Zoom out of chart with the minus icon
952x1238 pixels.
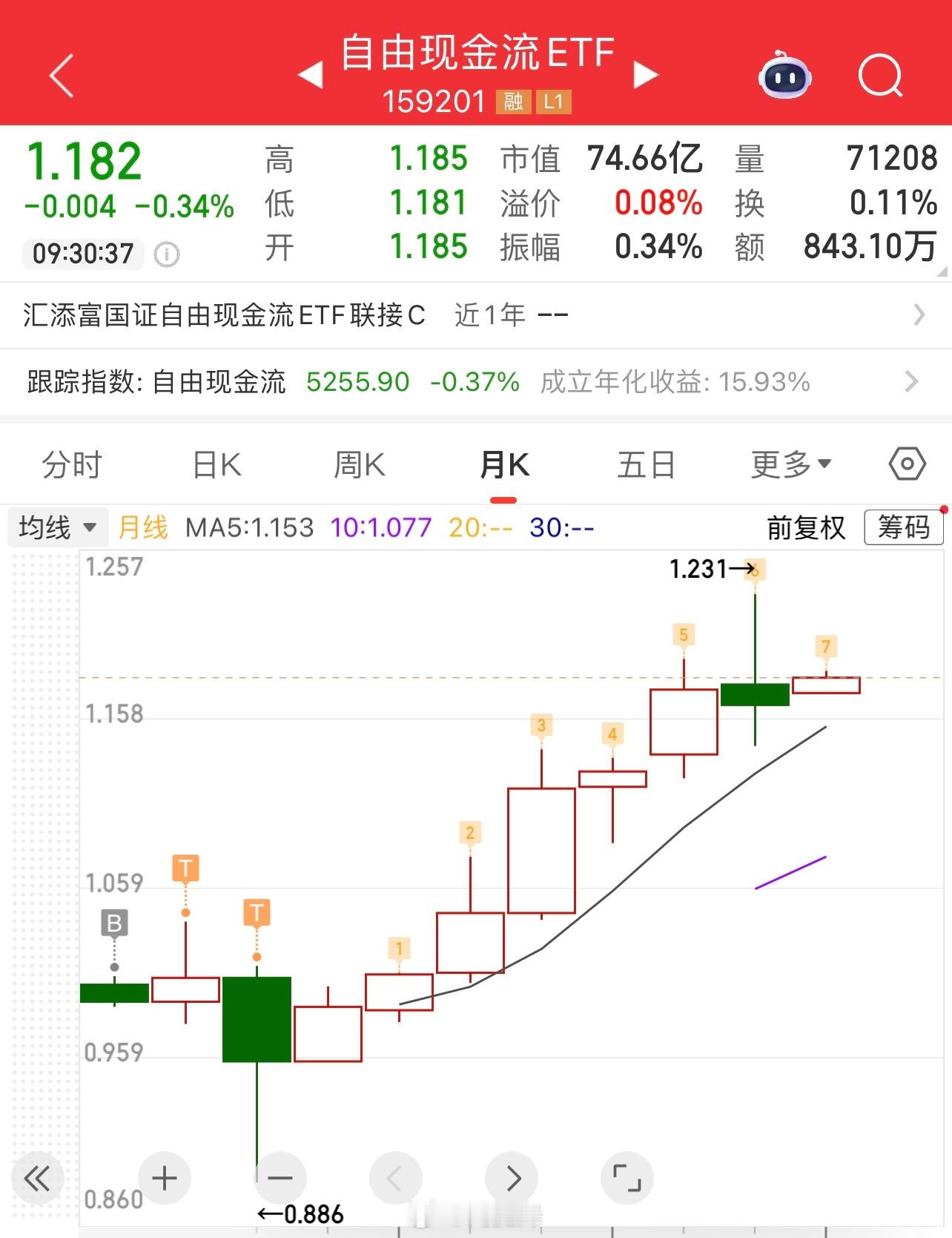point(280,1177)
